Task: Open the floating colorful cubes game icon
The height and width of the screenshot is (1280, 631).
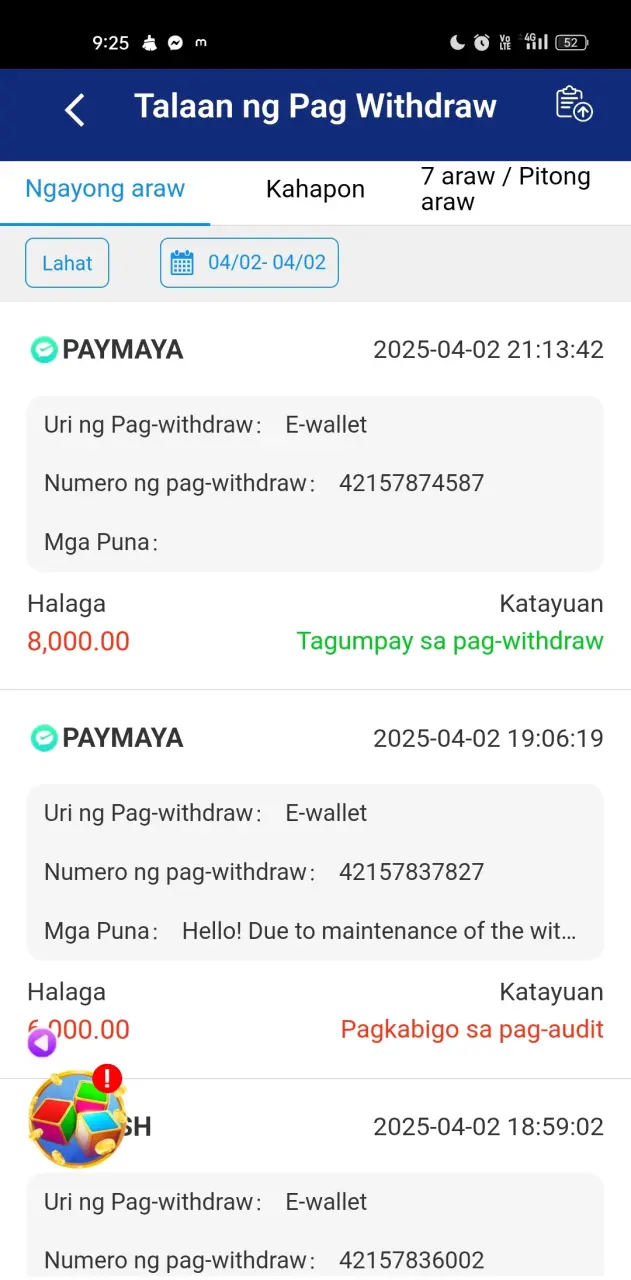Action: pyautogui.click(x=78, y=1120)
